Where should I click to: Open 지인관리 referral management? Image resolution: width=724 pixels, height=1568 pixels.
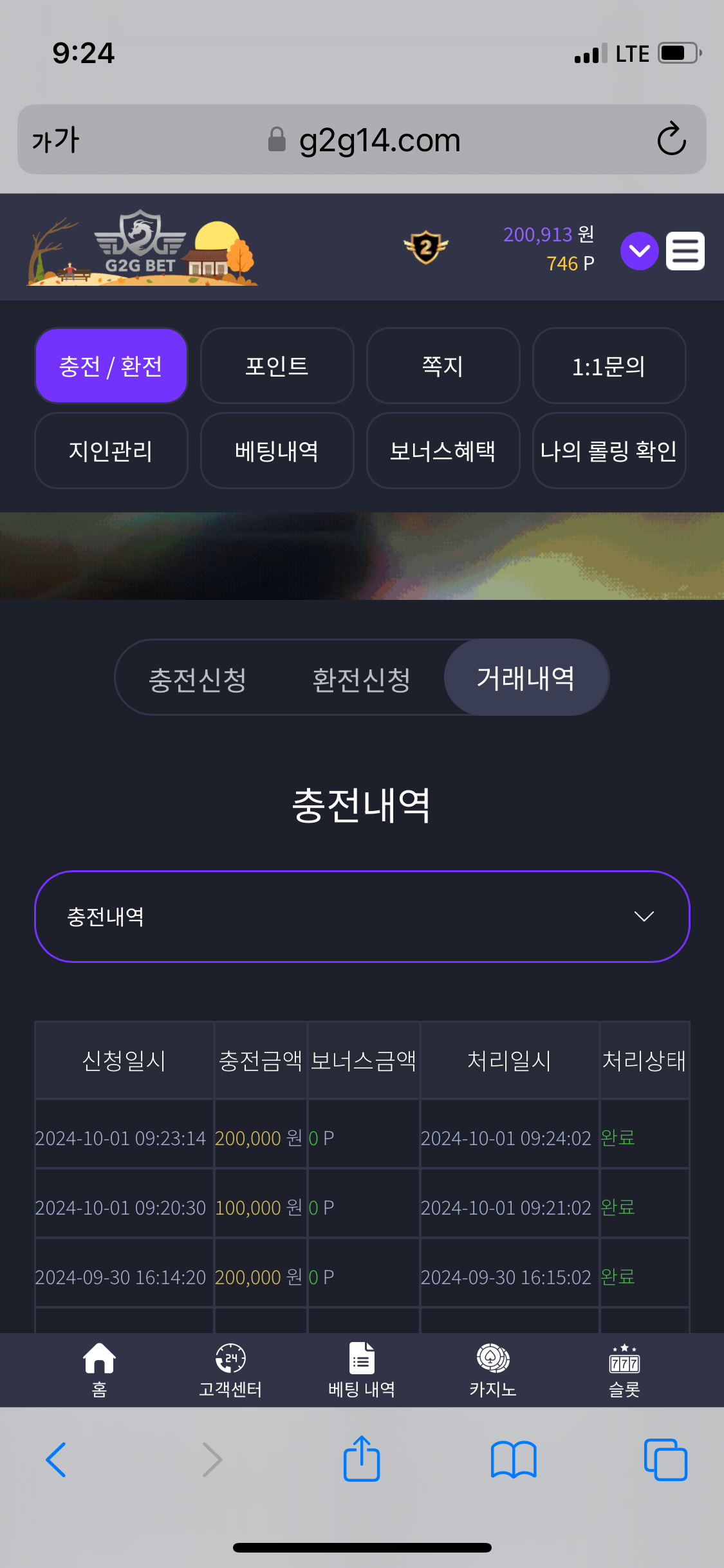(x=111, y=451)
